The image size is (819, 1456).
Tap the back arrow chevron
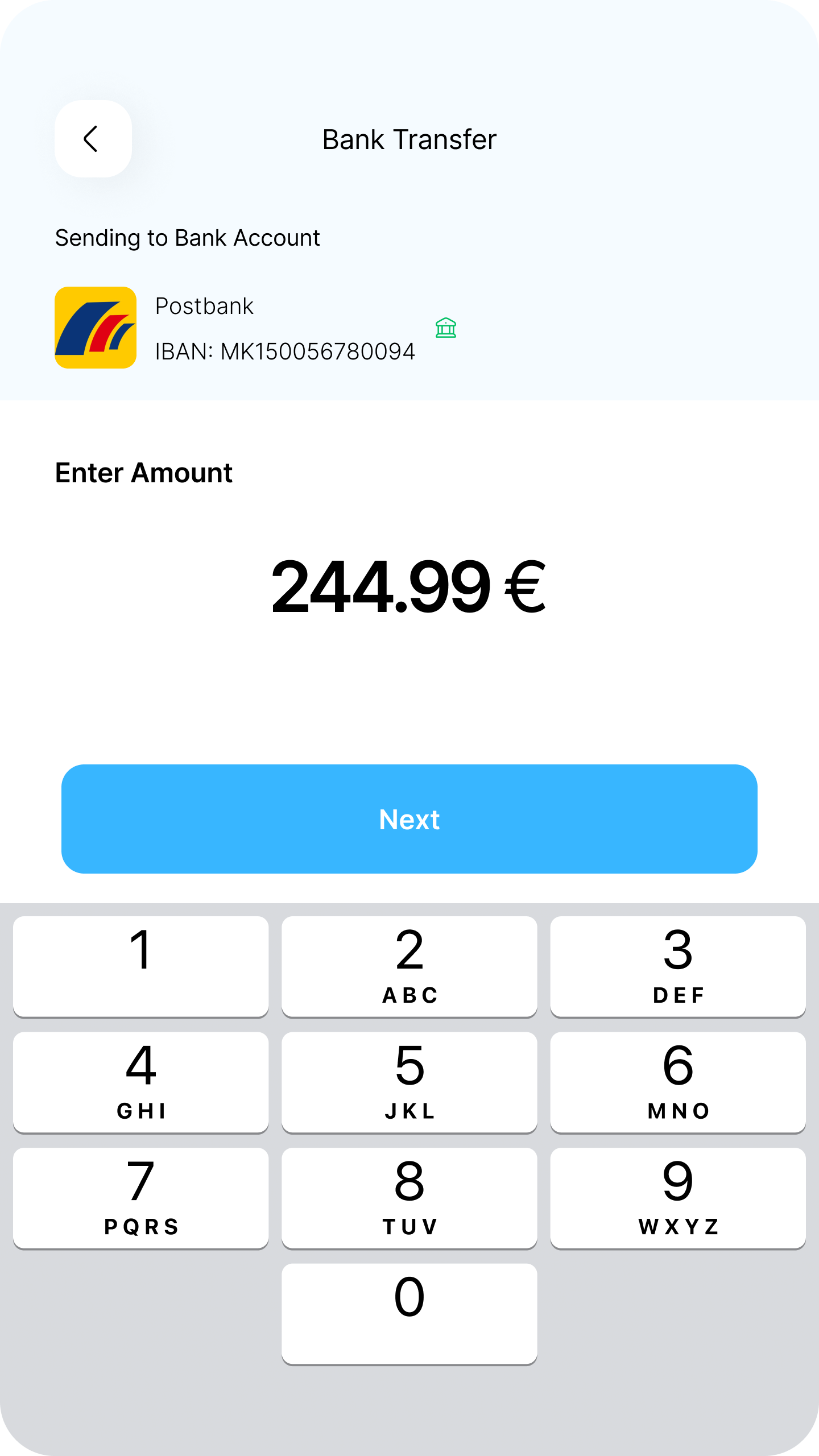pyautogui.click(x=93, y=138)
